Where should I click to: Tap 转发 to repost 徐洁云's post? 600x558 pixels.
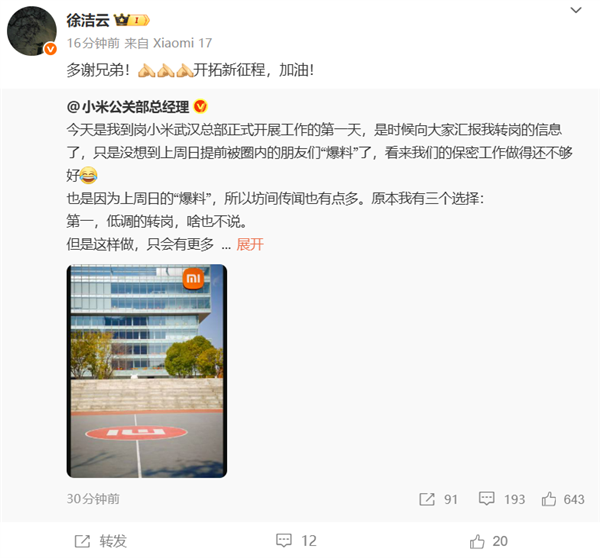point(101,541)
